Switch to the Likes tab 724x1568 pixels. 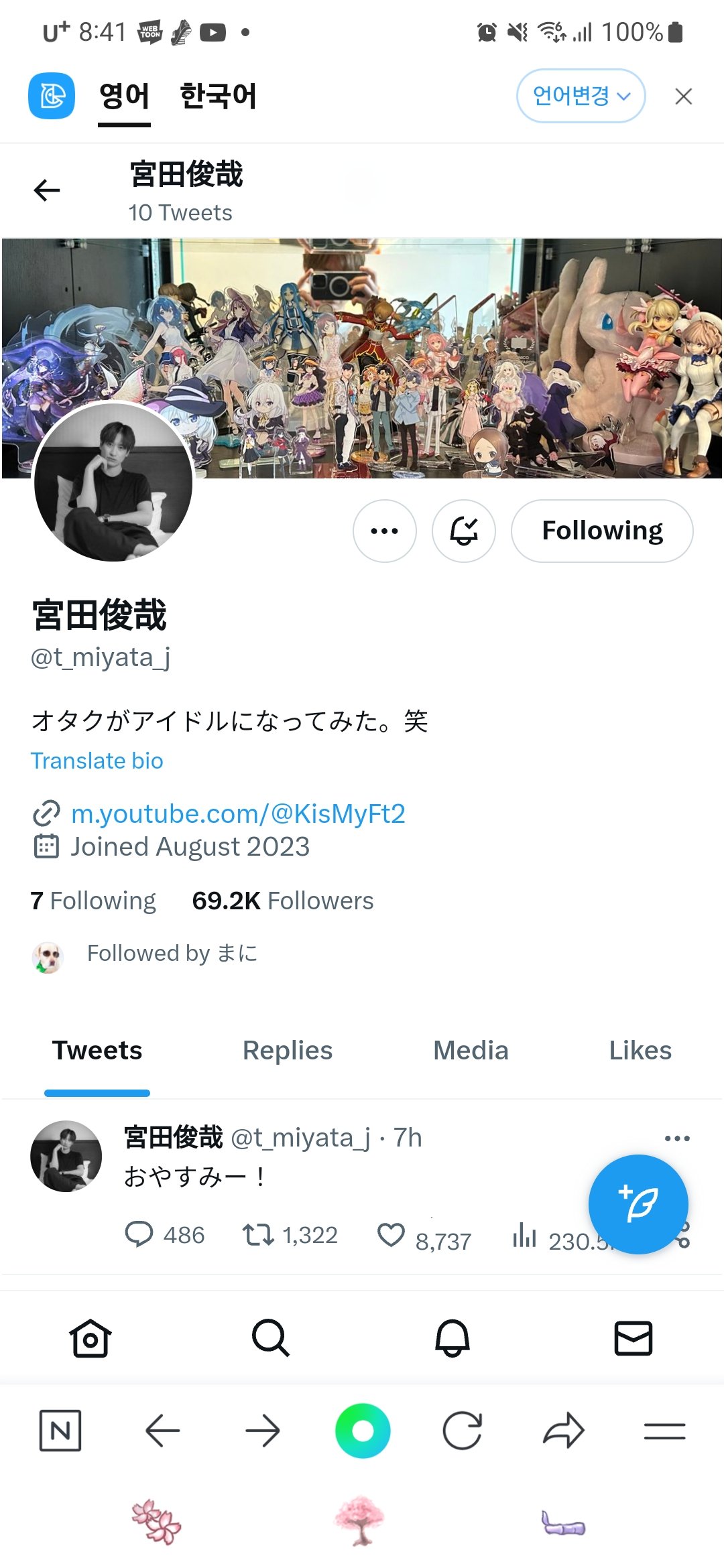(640, 1050)
